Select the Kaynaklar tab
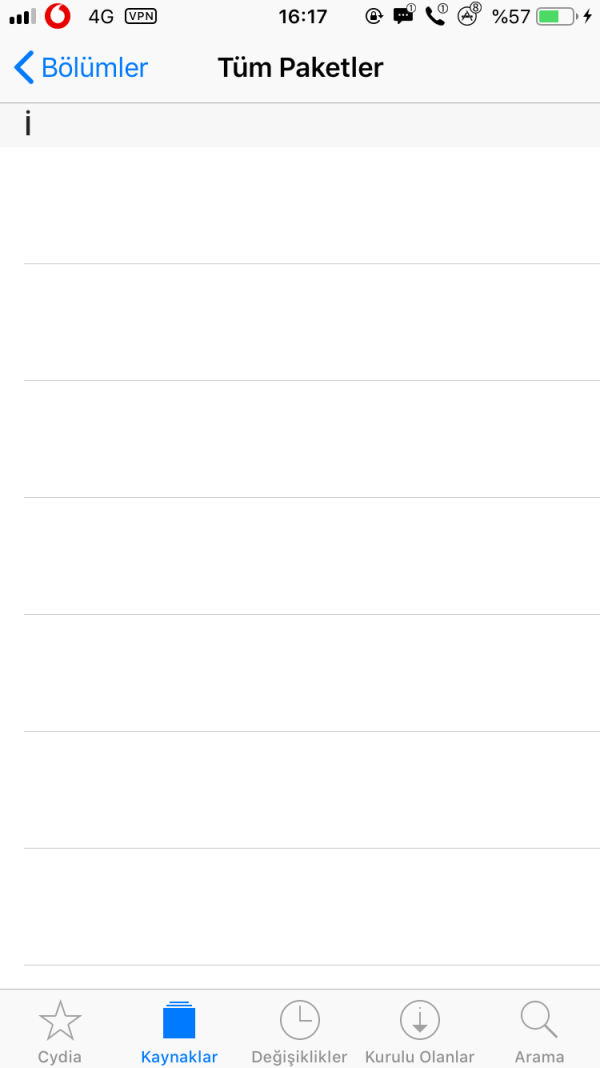This screenshot has height=1068, width=600. pyautogui.click(x=179, y=1030)
